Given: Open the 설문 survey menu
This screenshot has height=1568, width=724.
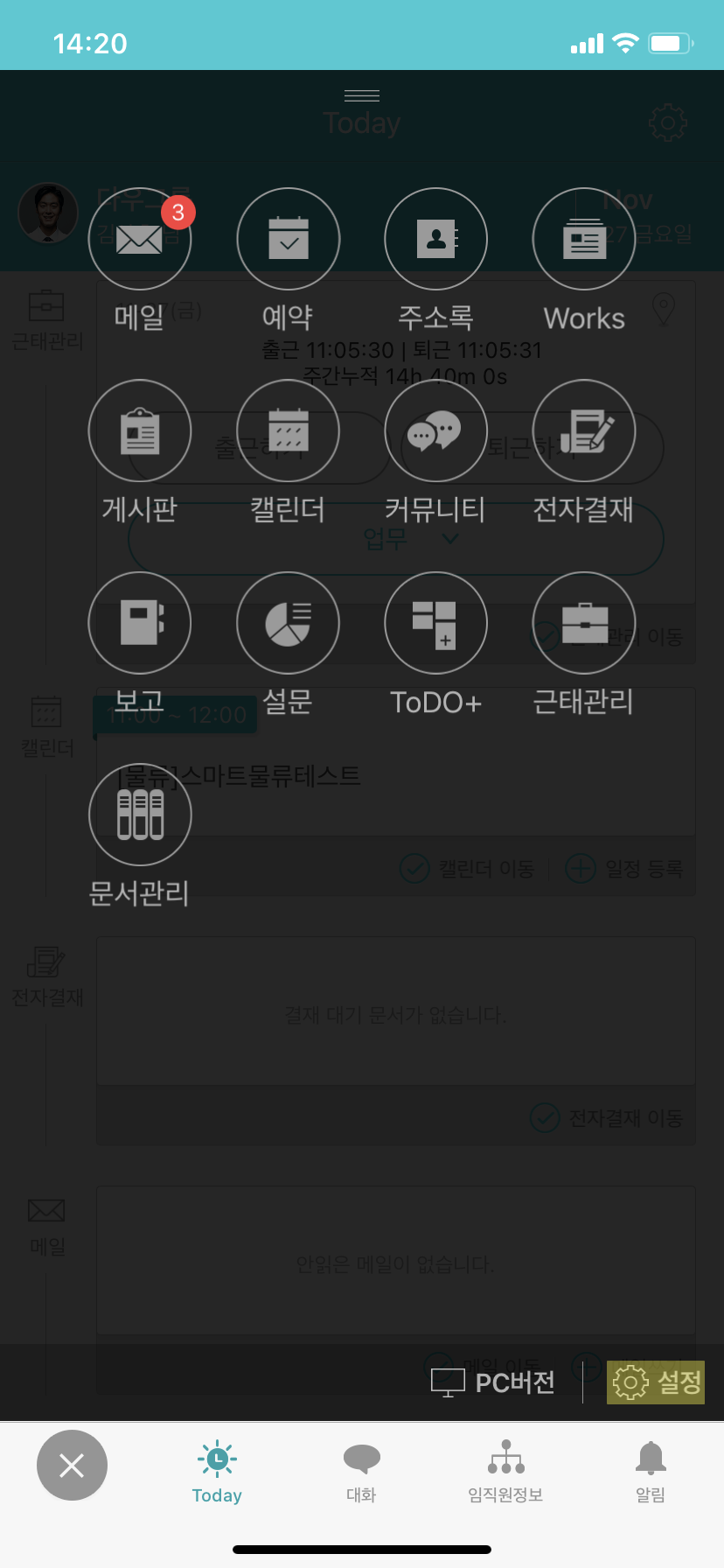Looking at the screenshot, I should [288, 623].
